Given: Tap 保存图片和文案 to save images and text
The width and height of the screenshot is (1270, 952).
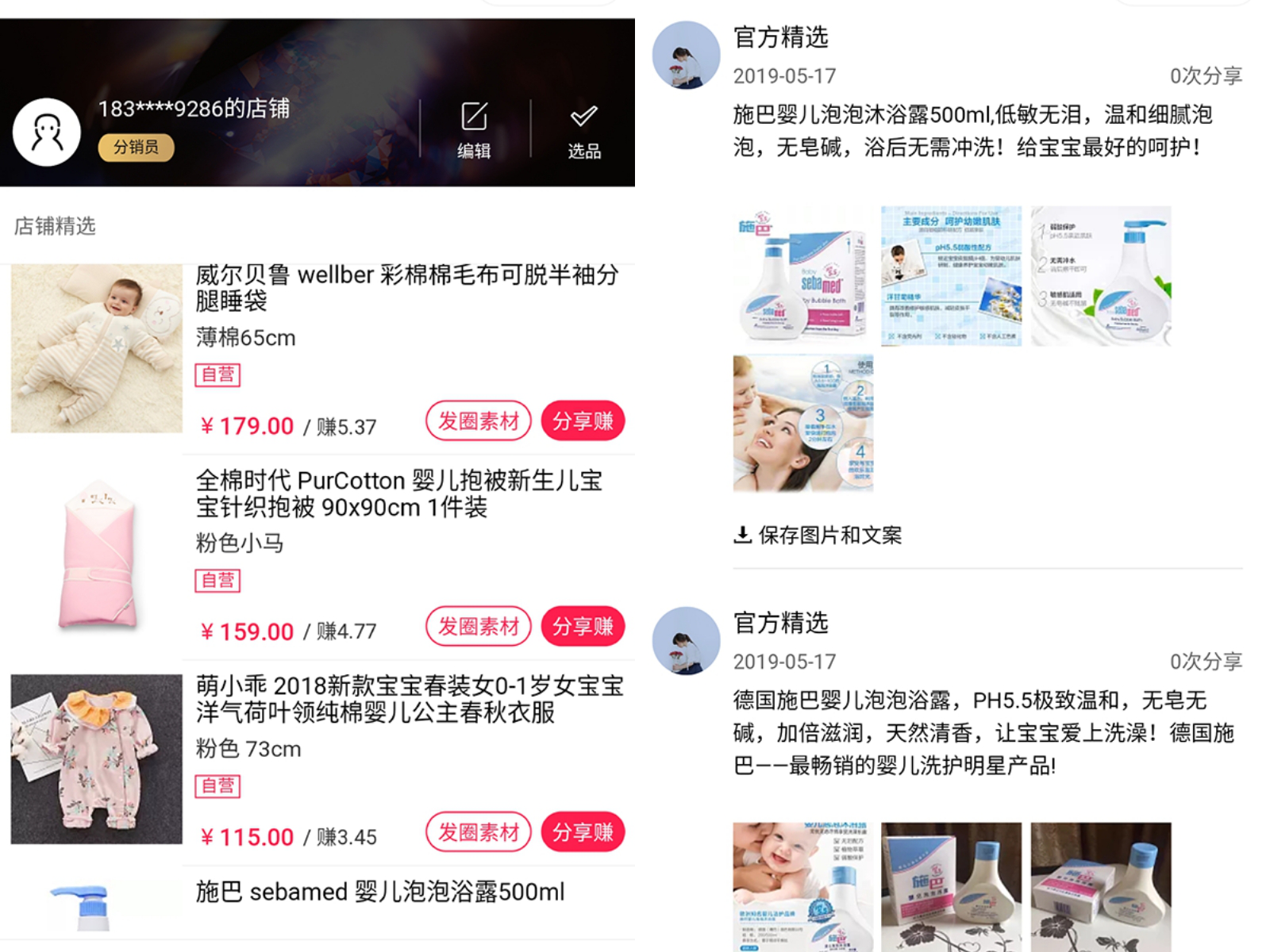Looking at the screenshot, I should click(818, 535).
